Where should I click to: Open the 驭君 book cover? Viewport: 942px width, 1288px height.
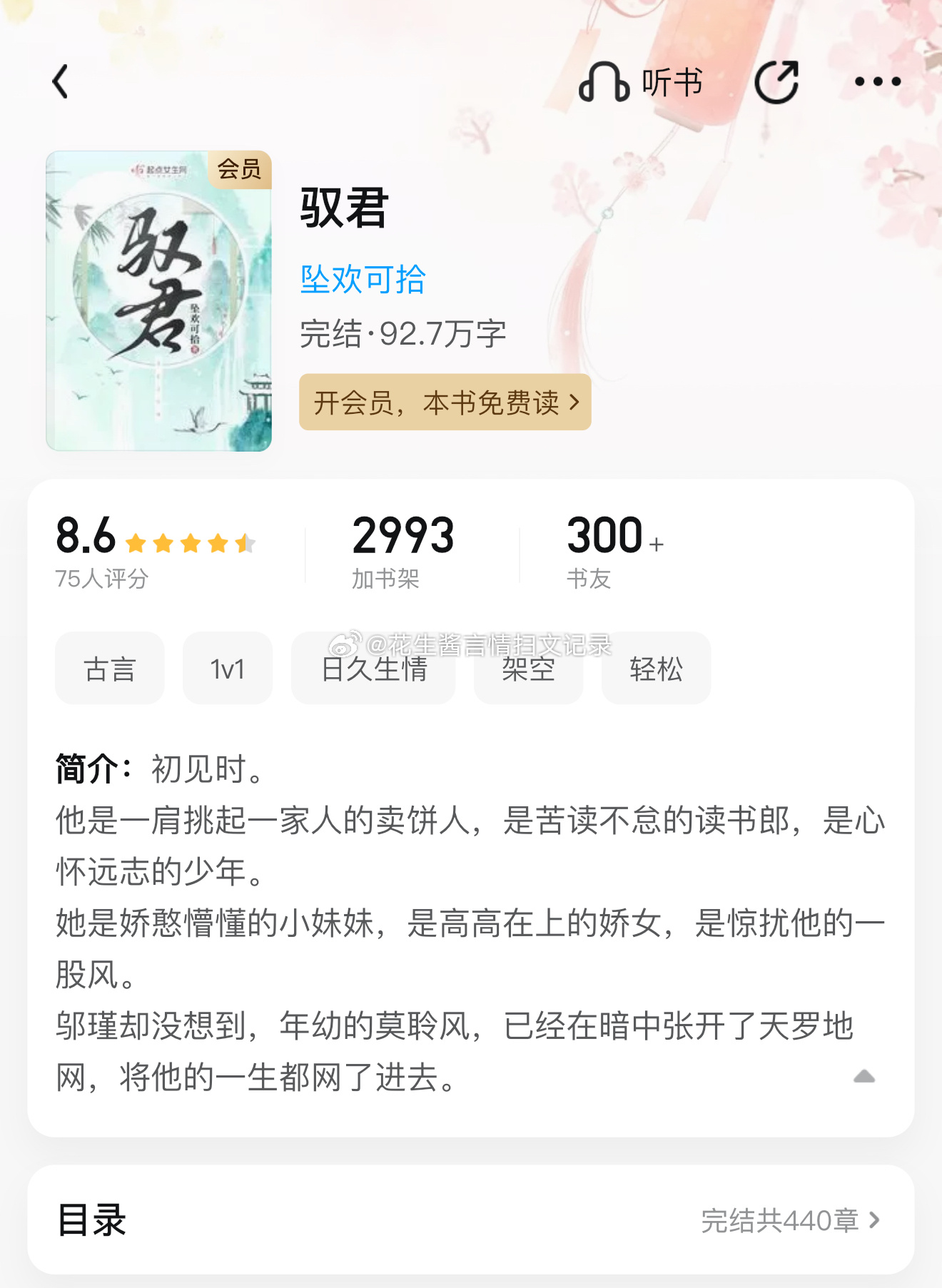pyautogui.click(x=158, y=300)
